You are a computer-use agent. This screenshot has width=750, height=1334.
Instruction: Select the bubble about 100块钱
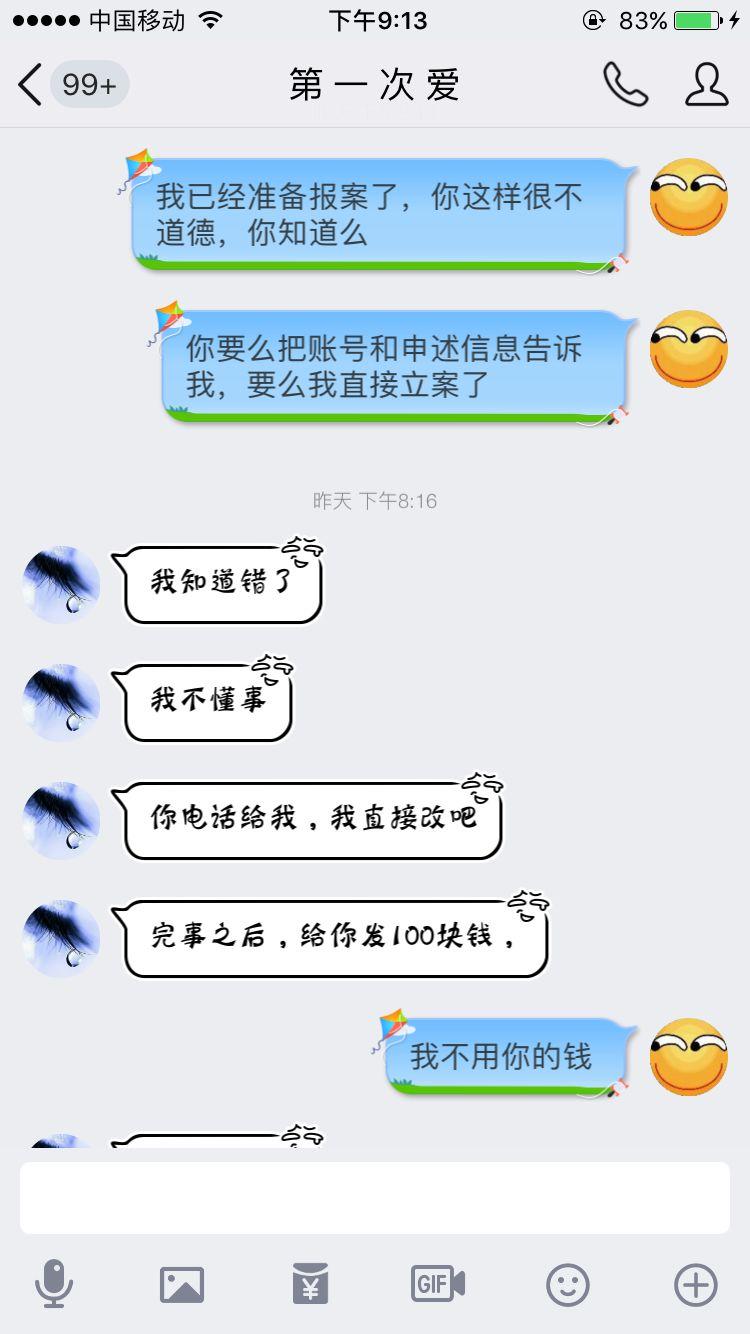[x=335, y=938]
